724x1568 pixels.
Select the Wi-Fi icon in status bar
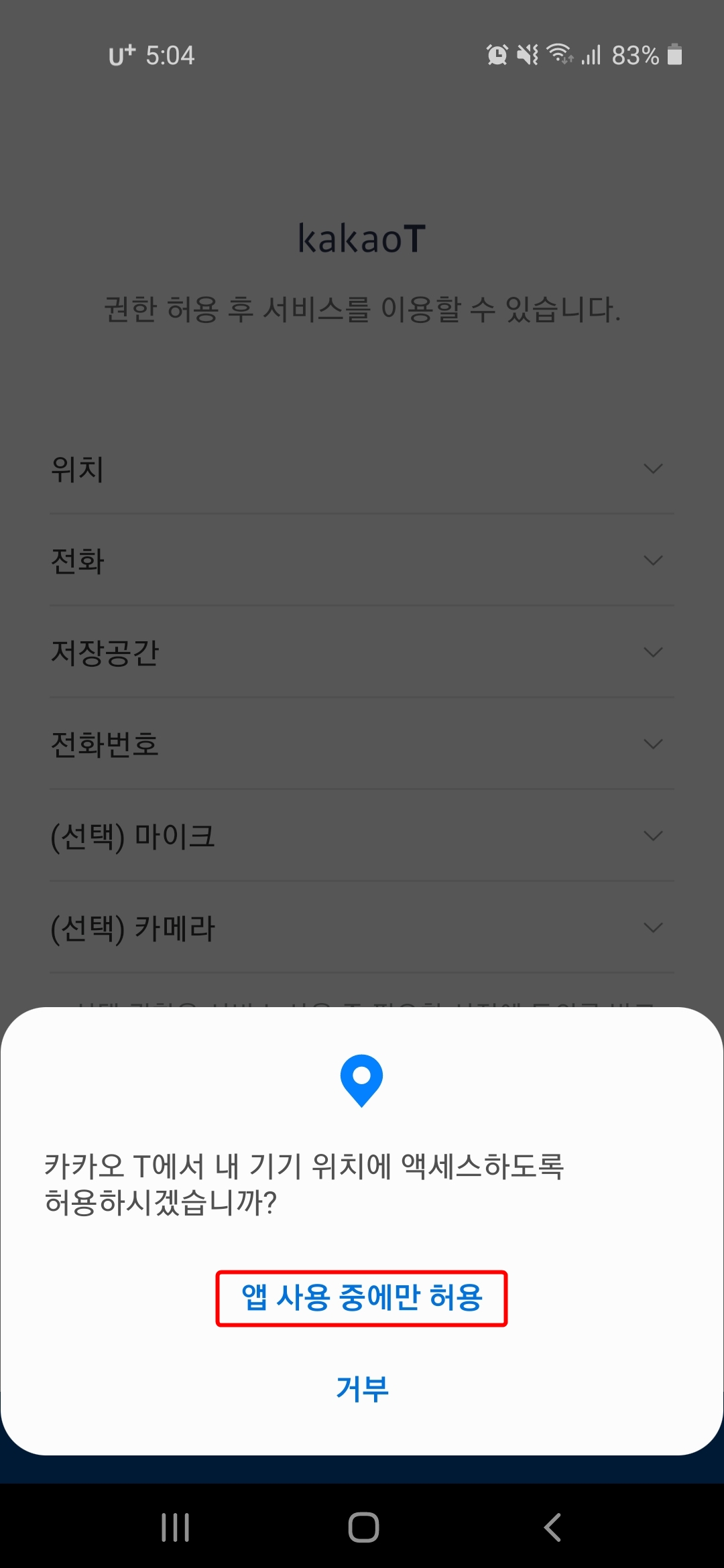pos(560,55)
